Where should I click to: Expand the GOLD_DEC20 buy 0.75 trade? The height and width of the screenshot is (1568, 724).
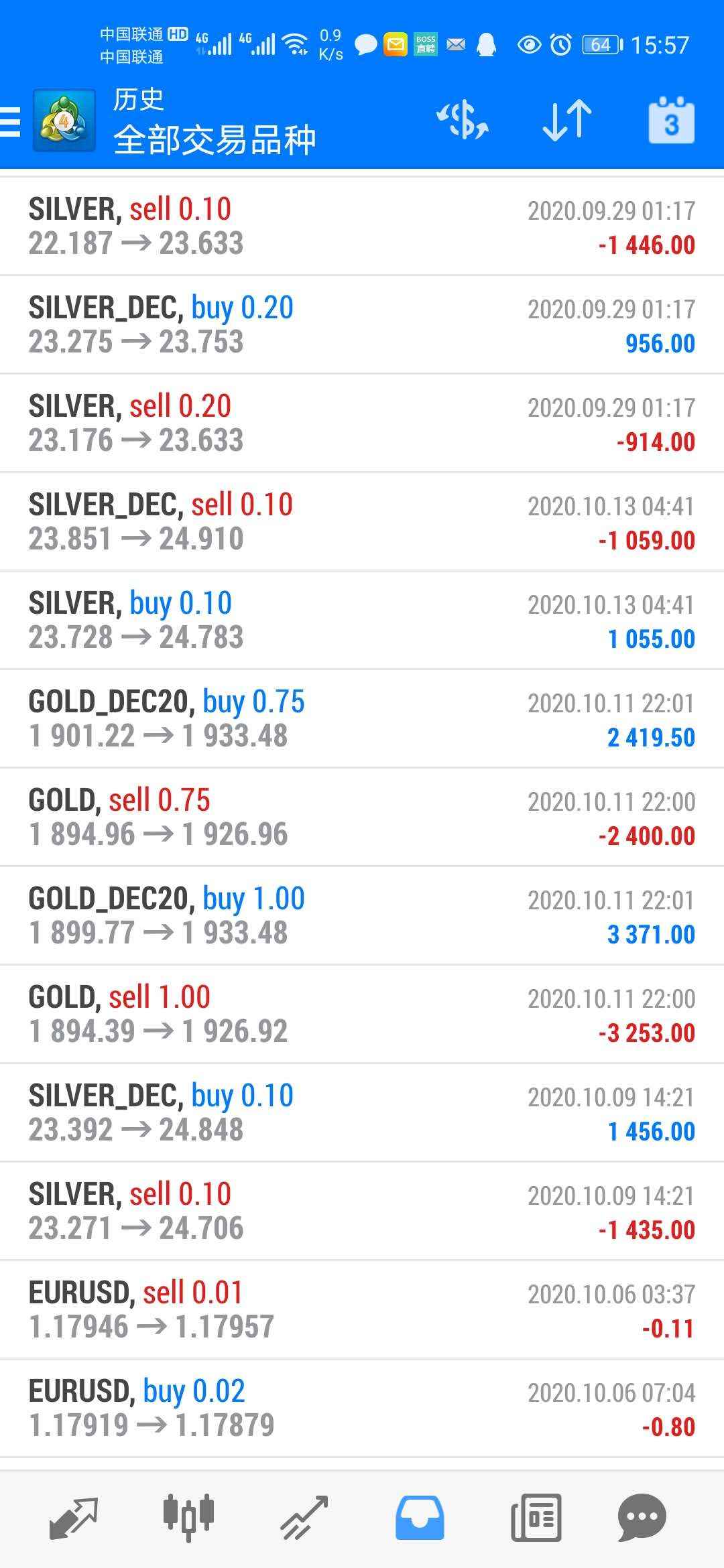[362, 719]
